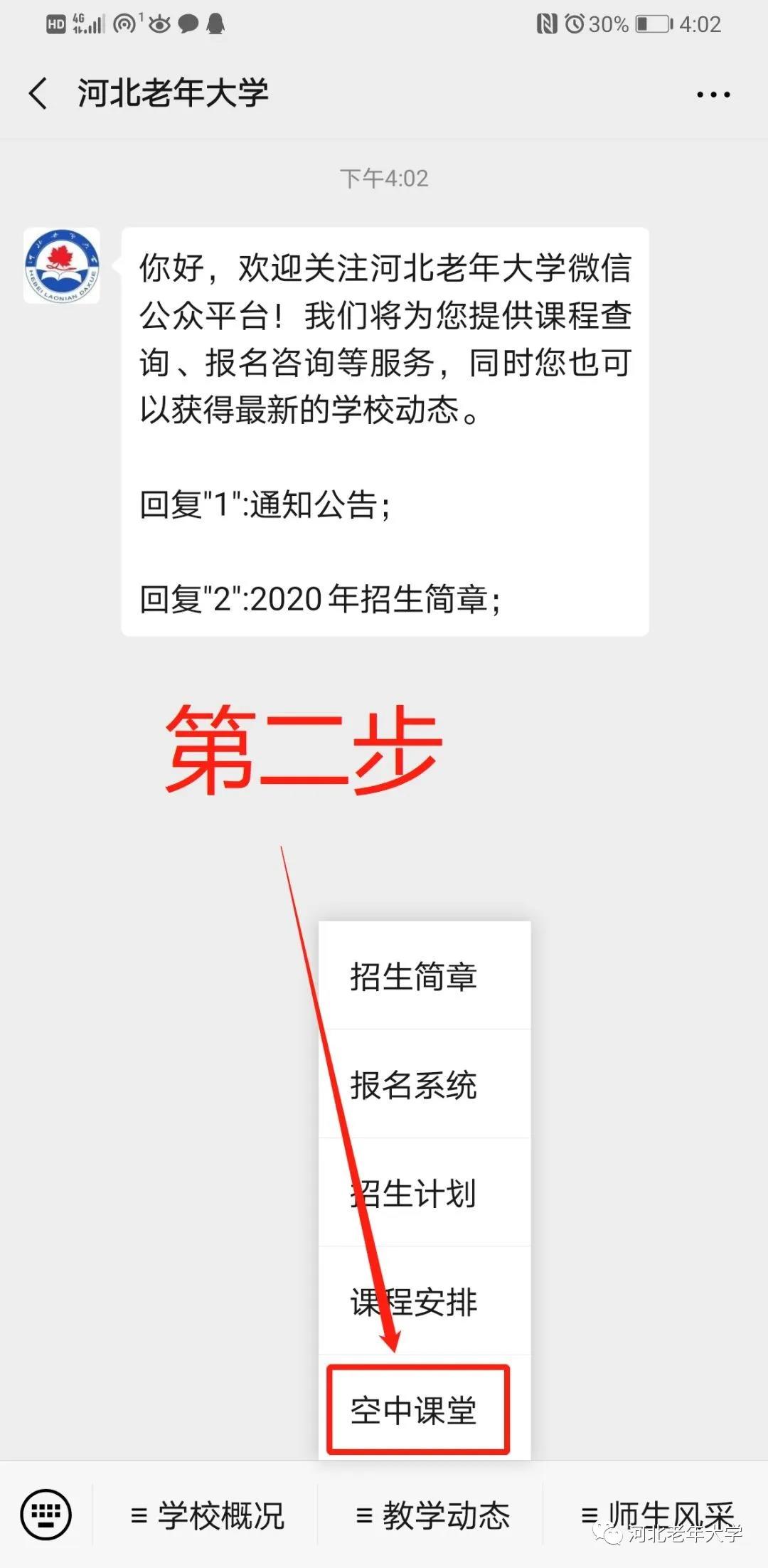This screenshot has height=1568, width=768.
Task: Open the three-dot overflow menu
Action: point(713,94)
